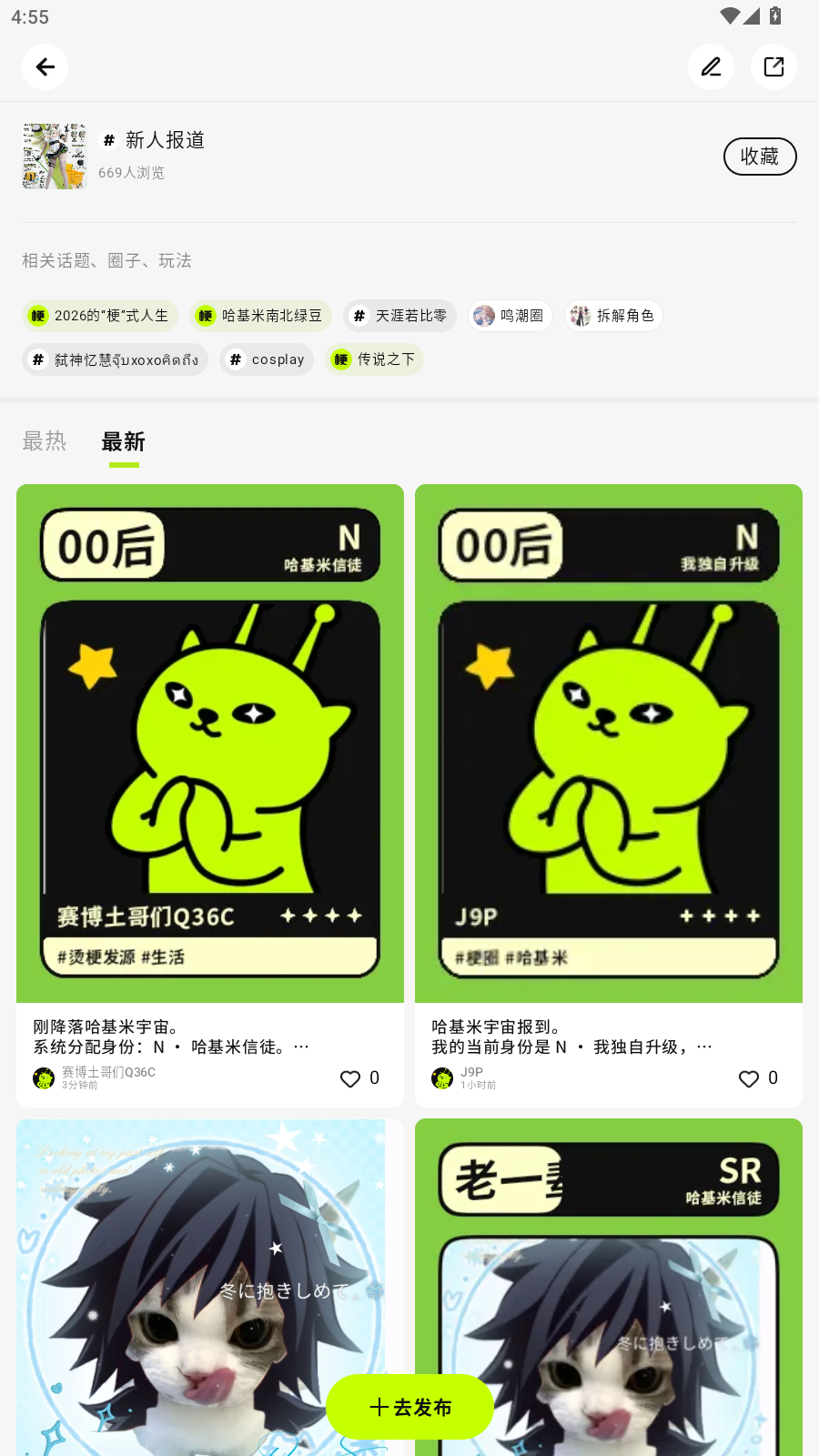
Task: Open the 2026的梗式人生 tag chip
Action: [100, 316]
